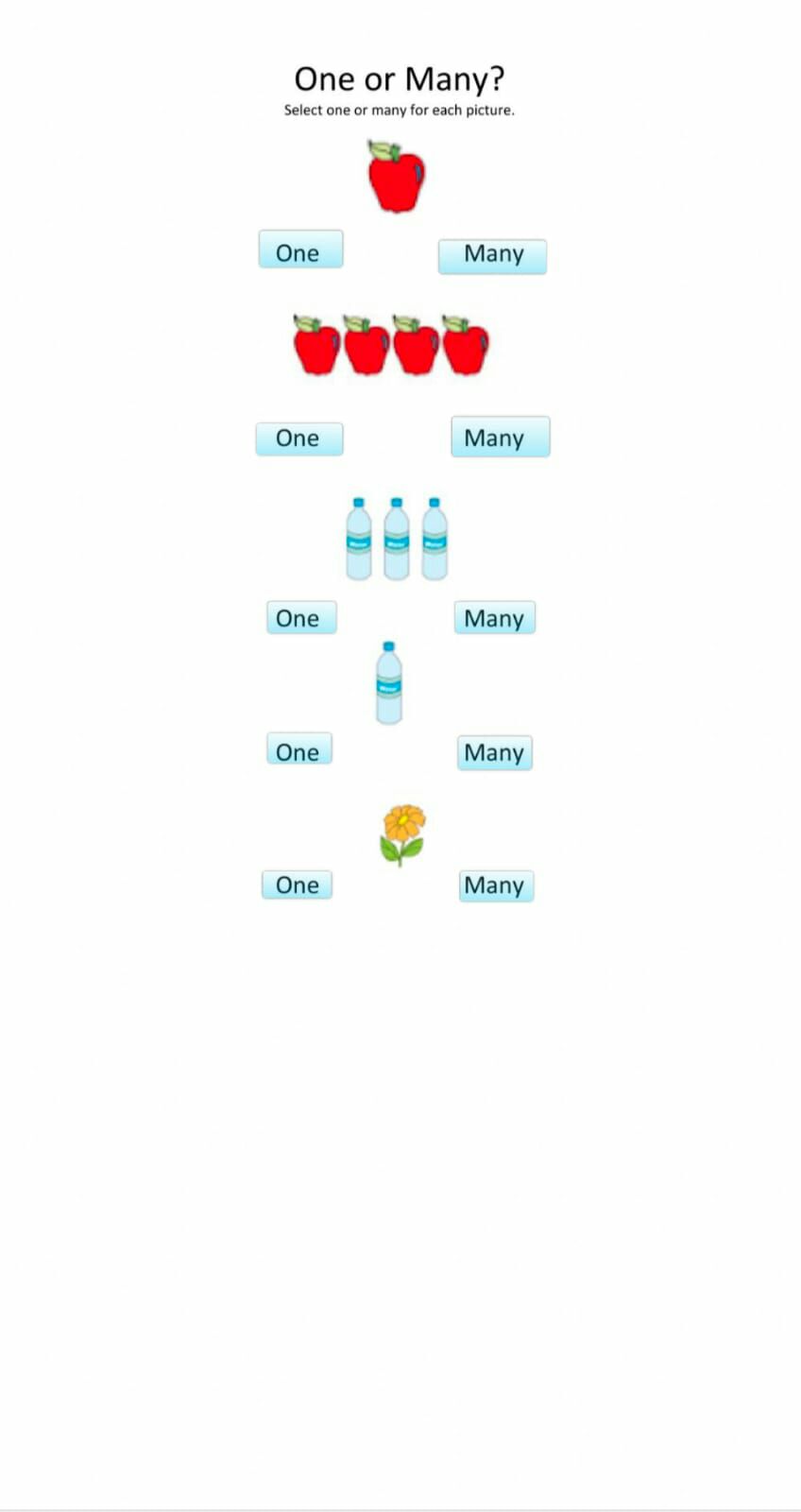Pick Many for the single water bottle

[494, 753]
